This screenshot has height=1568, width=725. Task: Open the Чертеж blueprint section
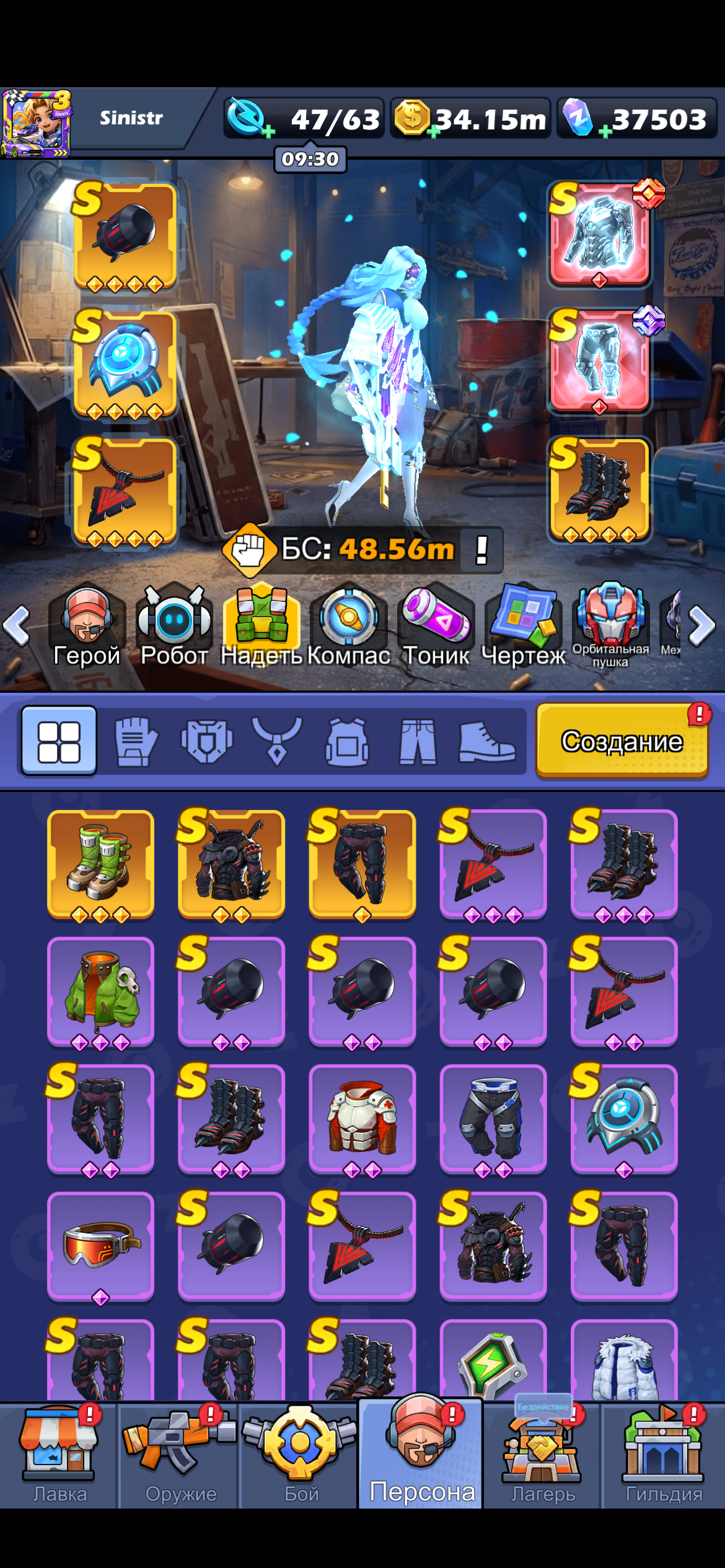pyautogui.click(x=524, y=625)
